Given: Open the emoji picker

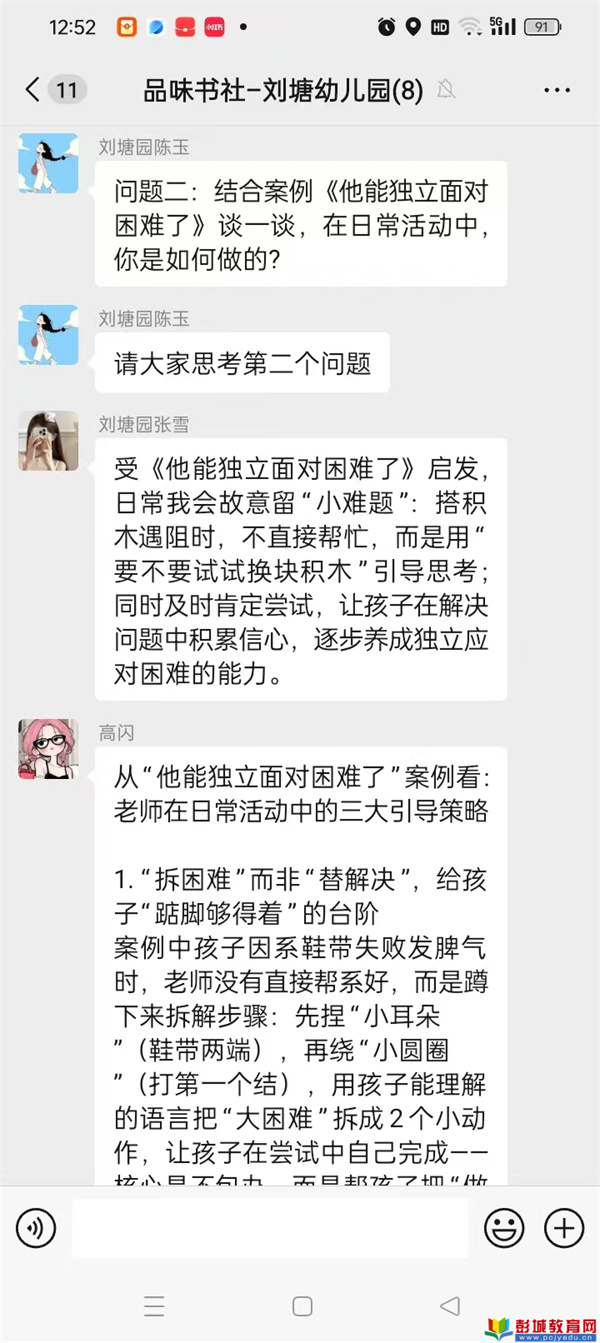Looking at the screenshot, I should point(504,1228).
